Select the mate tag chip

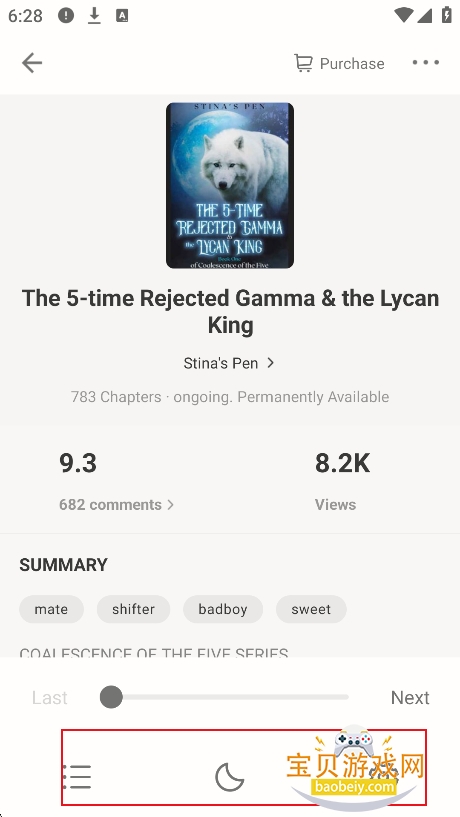(x=51, y=609)
